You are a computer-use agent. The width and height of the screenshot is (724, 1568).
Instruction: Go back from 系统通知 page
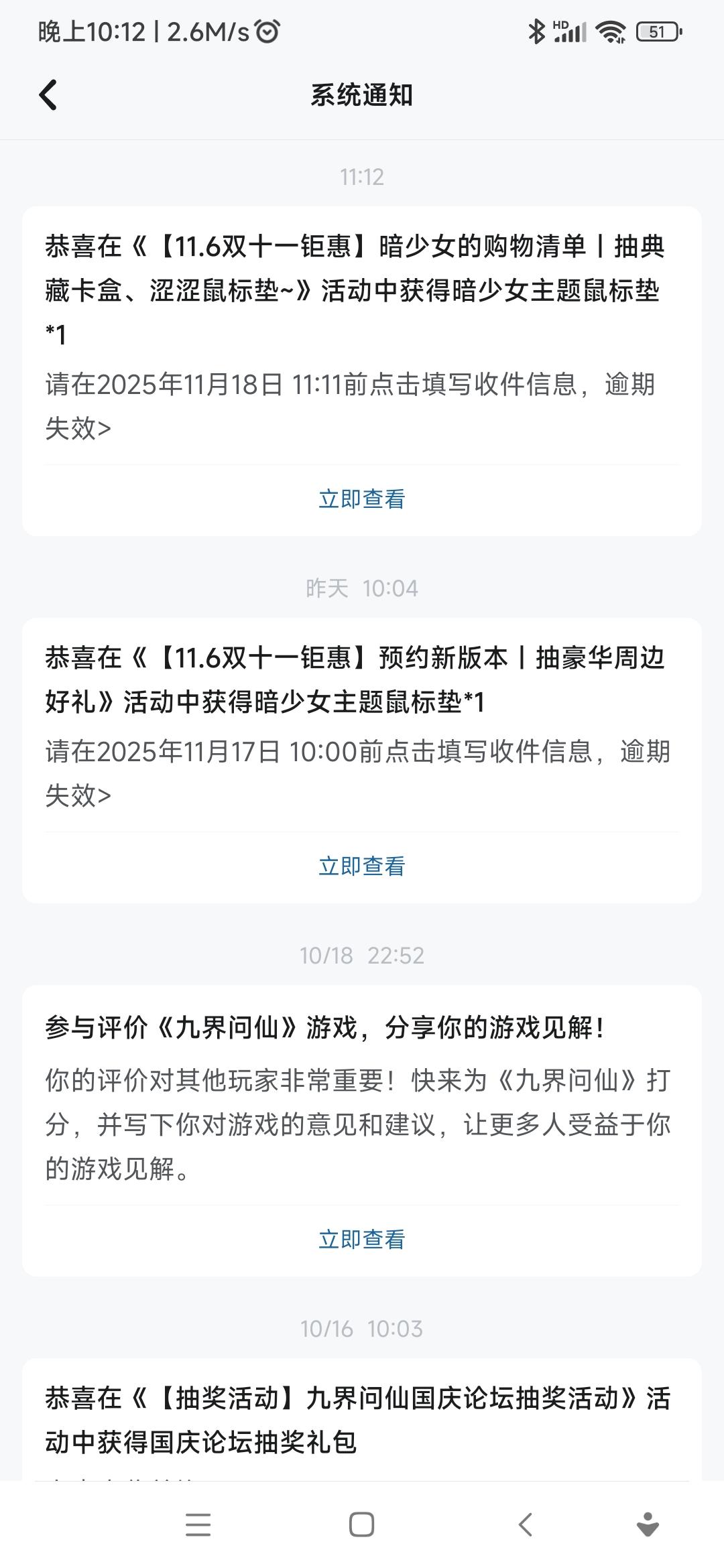(48, 94)
